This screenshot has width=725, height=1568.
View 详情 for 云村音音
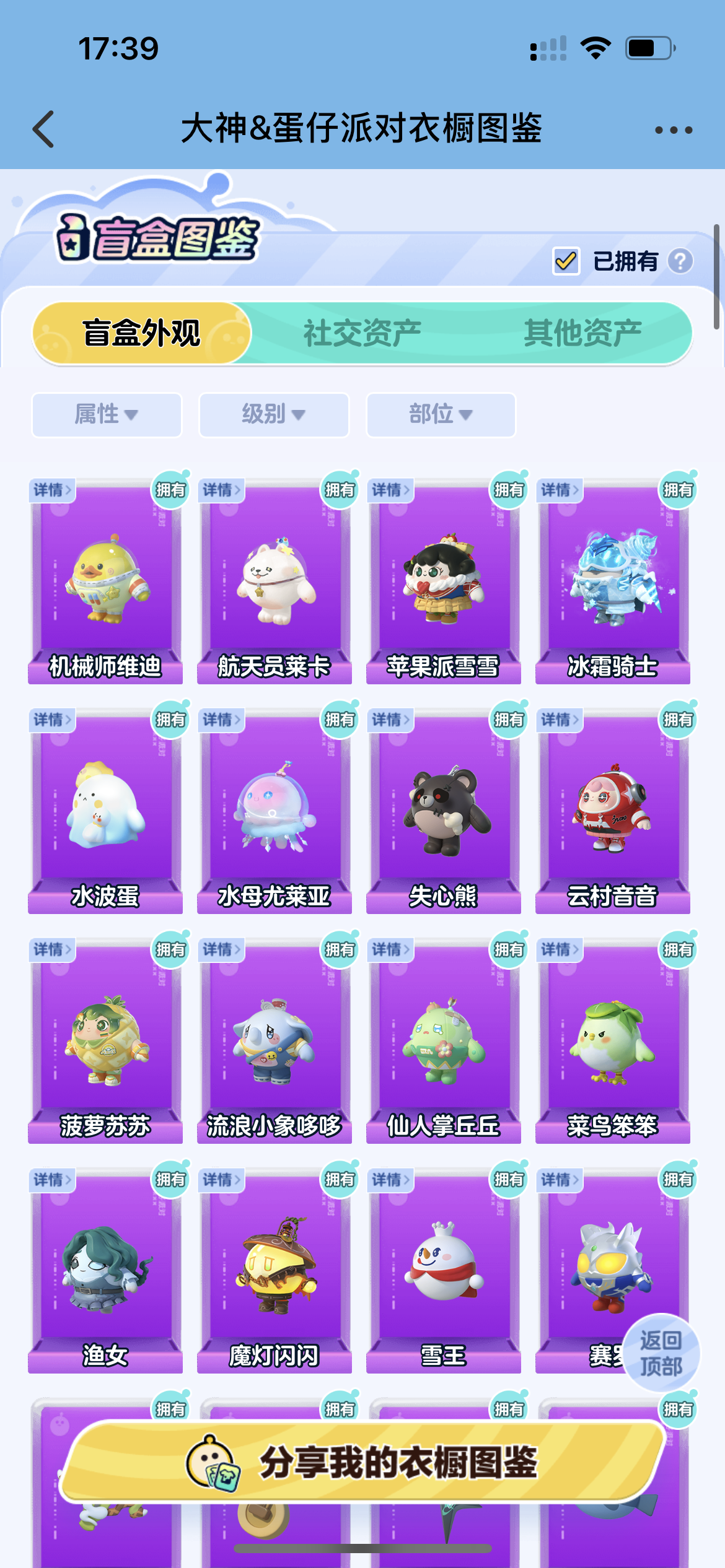(x=559, y=720)
